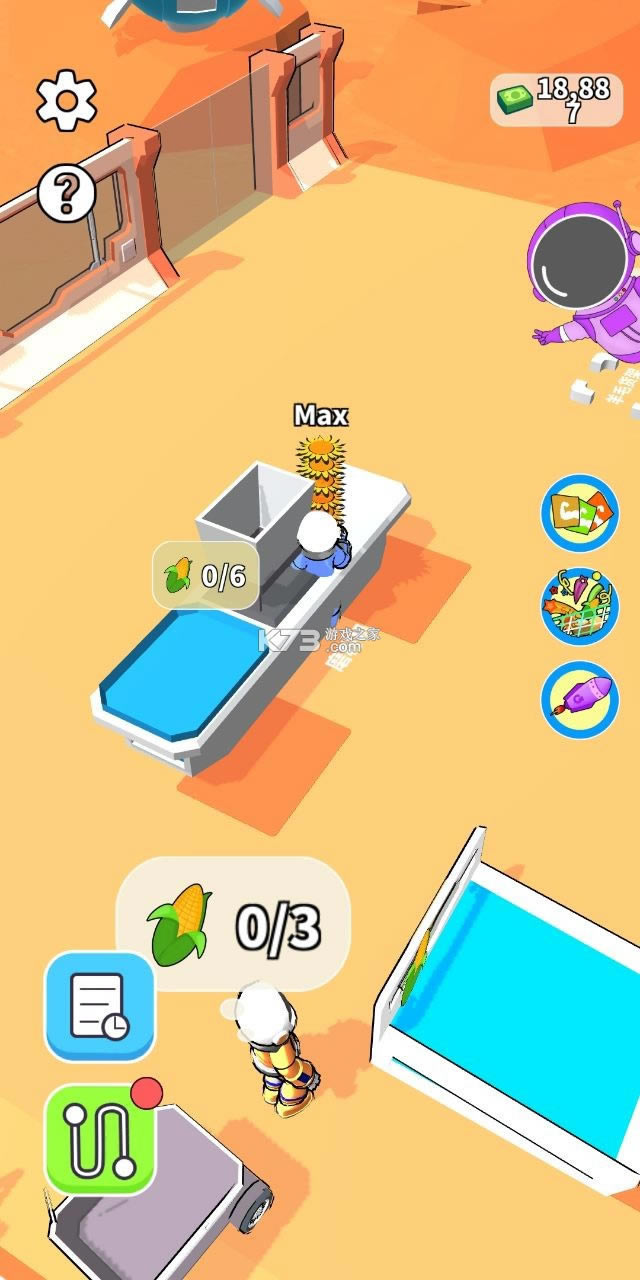
Task: Open the vegetable basket shop button
Action: (580, 605)
